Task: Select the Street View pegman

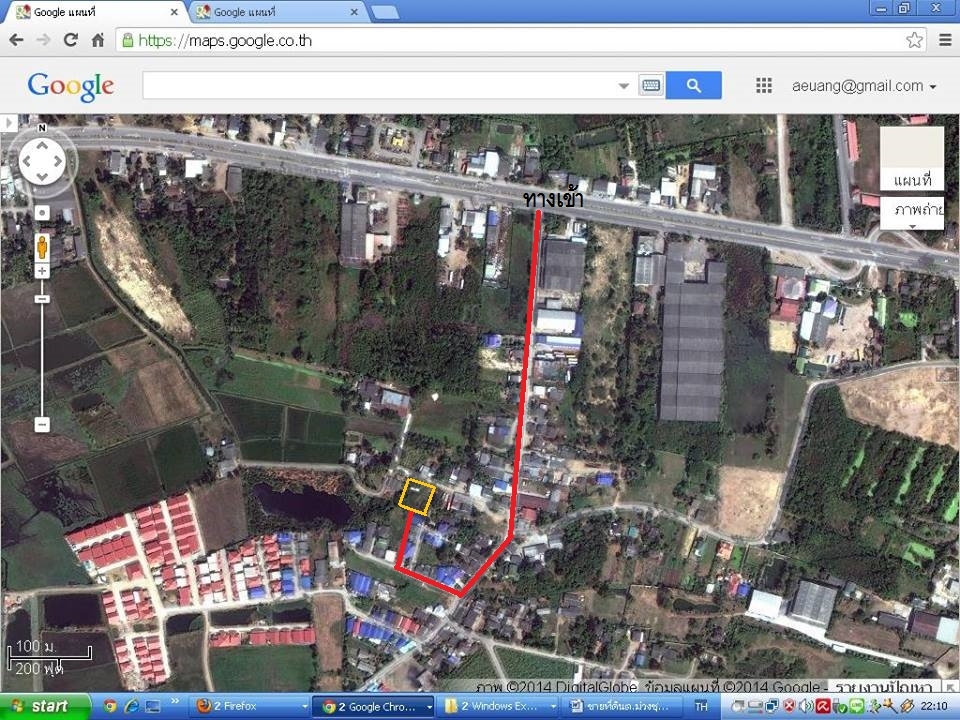Action: click(42, 245)
